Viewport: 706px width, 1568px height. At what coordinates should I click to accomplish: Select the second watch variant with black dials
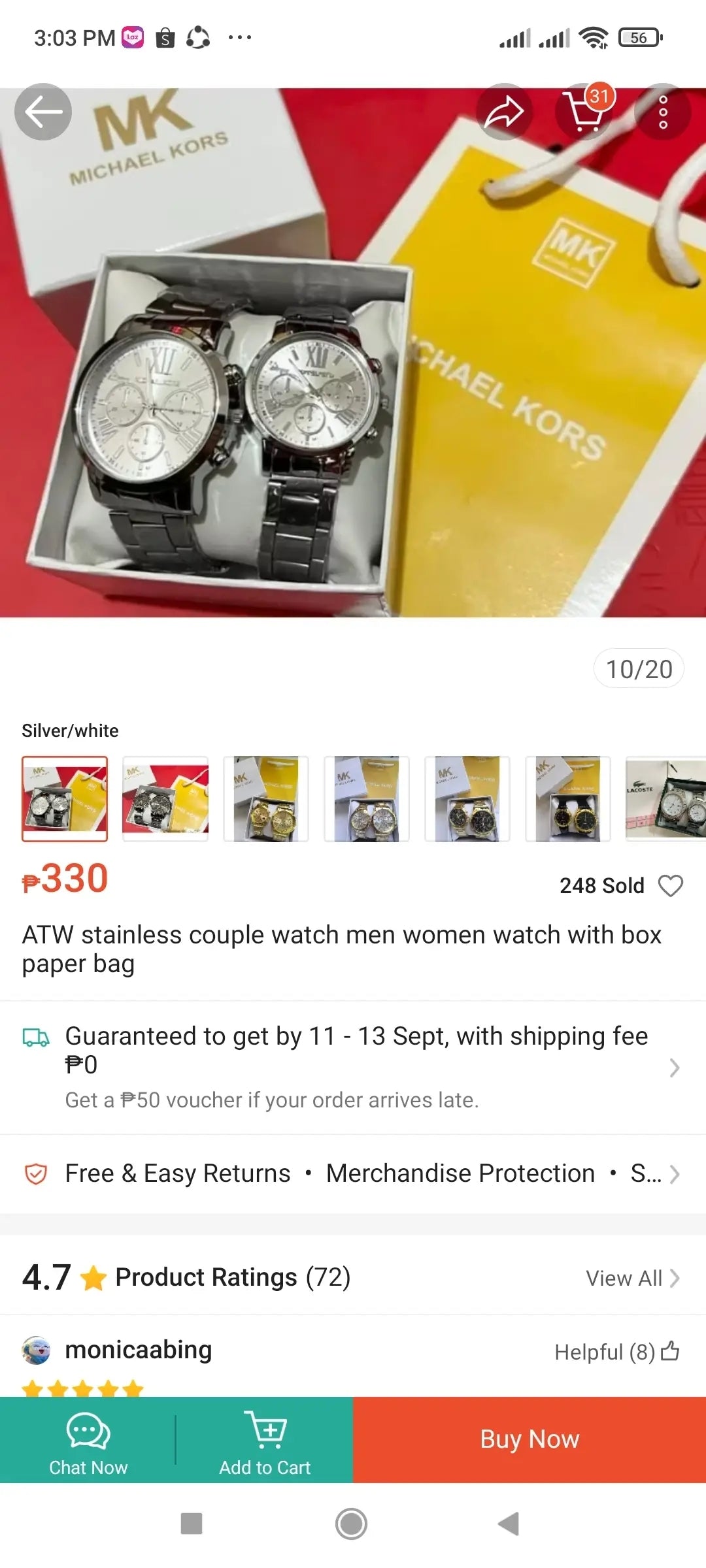tap(165, 798)
